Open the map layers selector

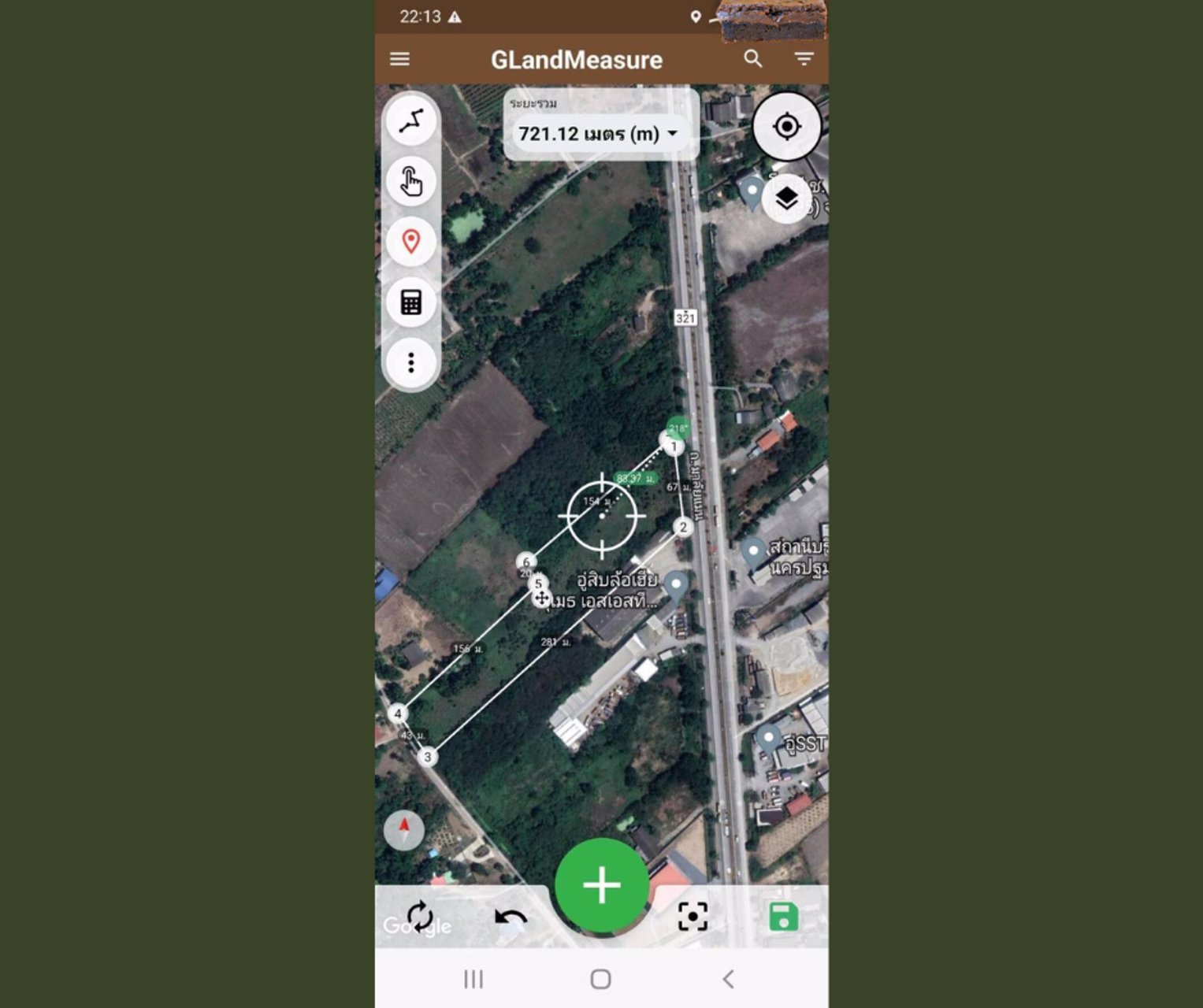(786, 198)
